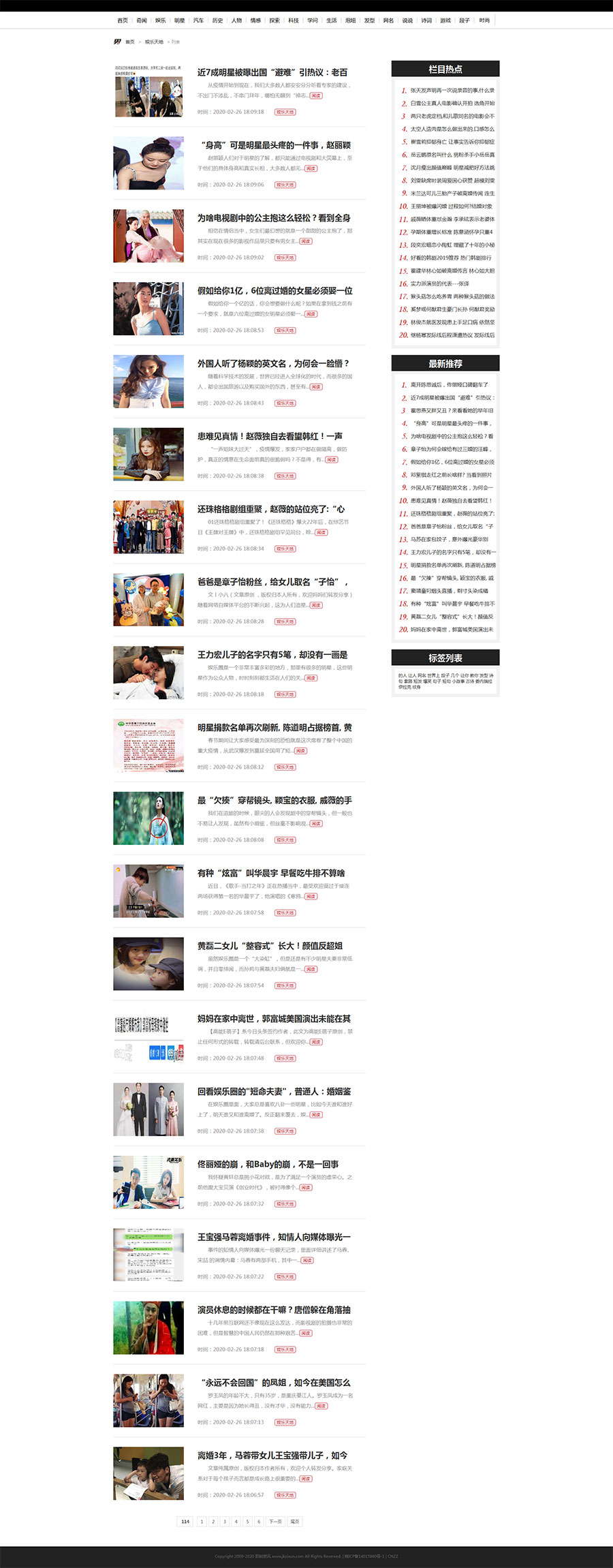
Task: Select 时尚 in the navigation bar
Action: [484, 20]
